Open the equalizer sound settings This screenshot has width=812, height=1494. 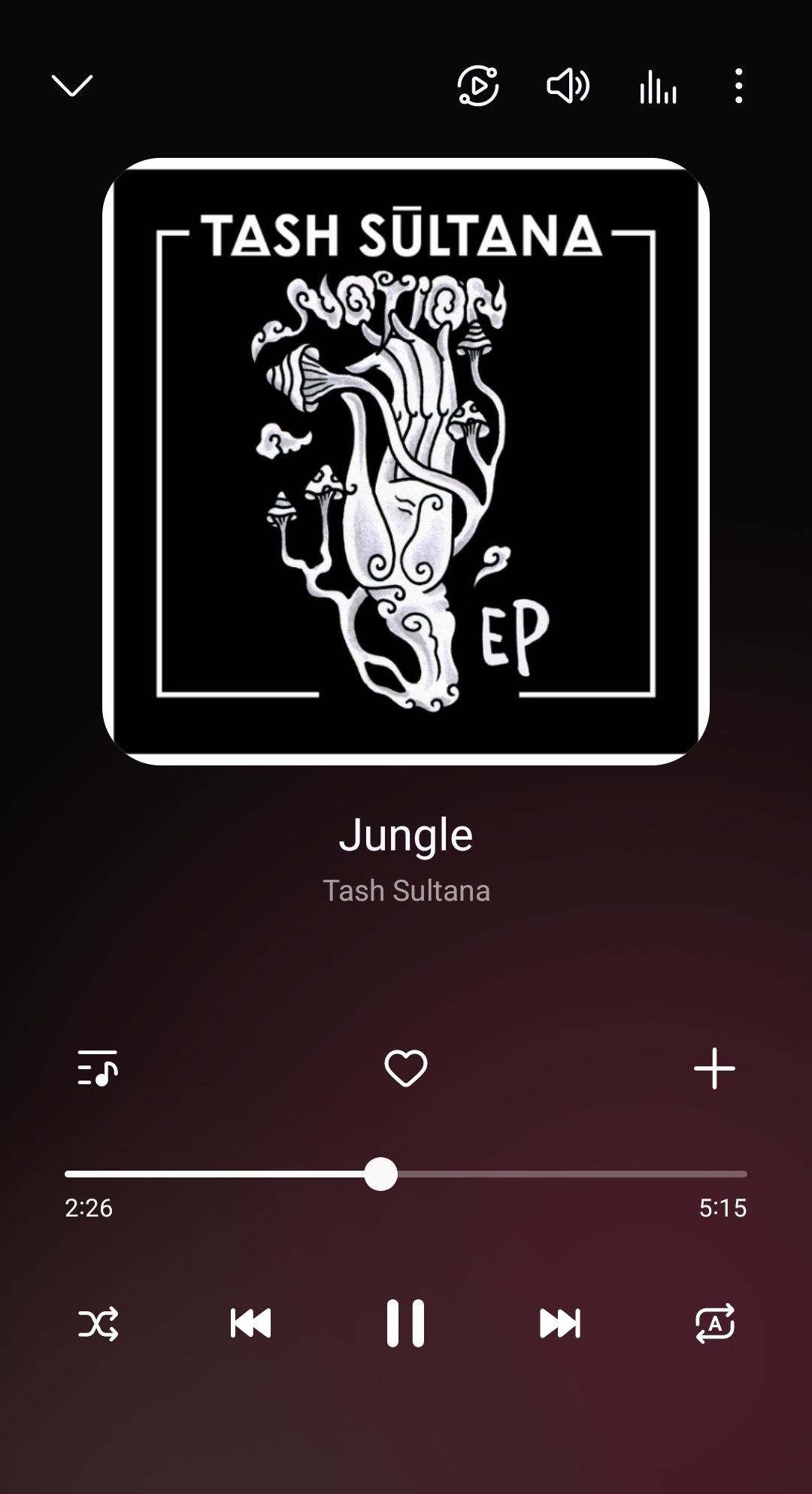658,87
